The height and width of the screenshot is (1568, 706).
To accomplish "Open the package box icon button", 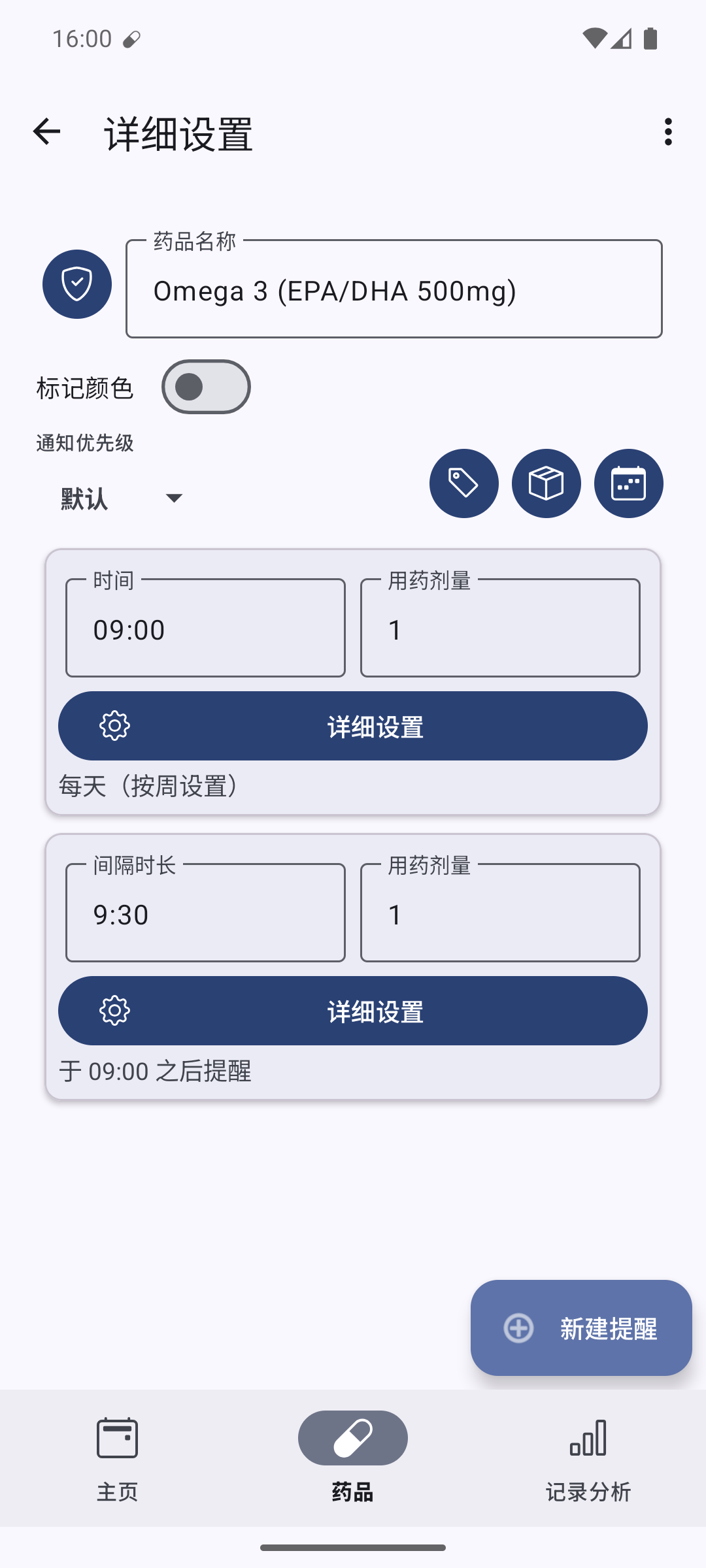I will 546,483.
